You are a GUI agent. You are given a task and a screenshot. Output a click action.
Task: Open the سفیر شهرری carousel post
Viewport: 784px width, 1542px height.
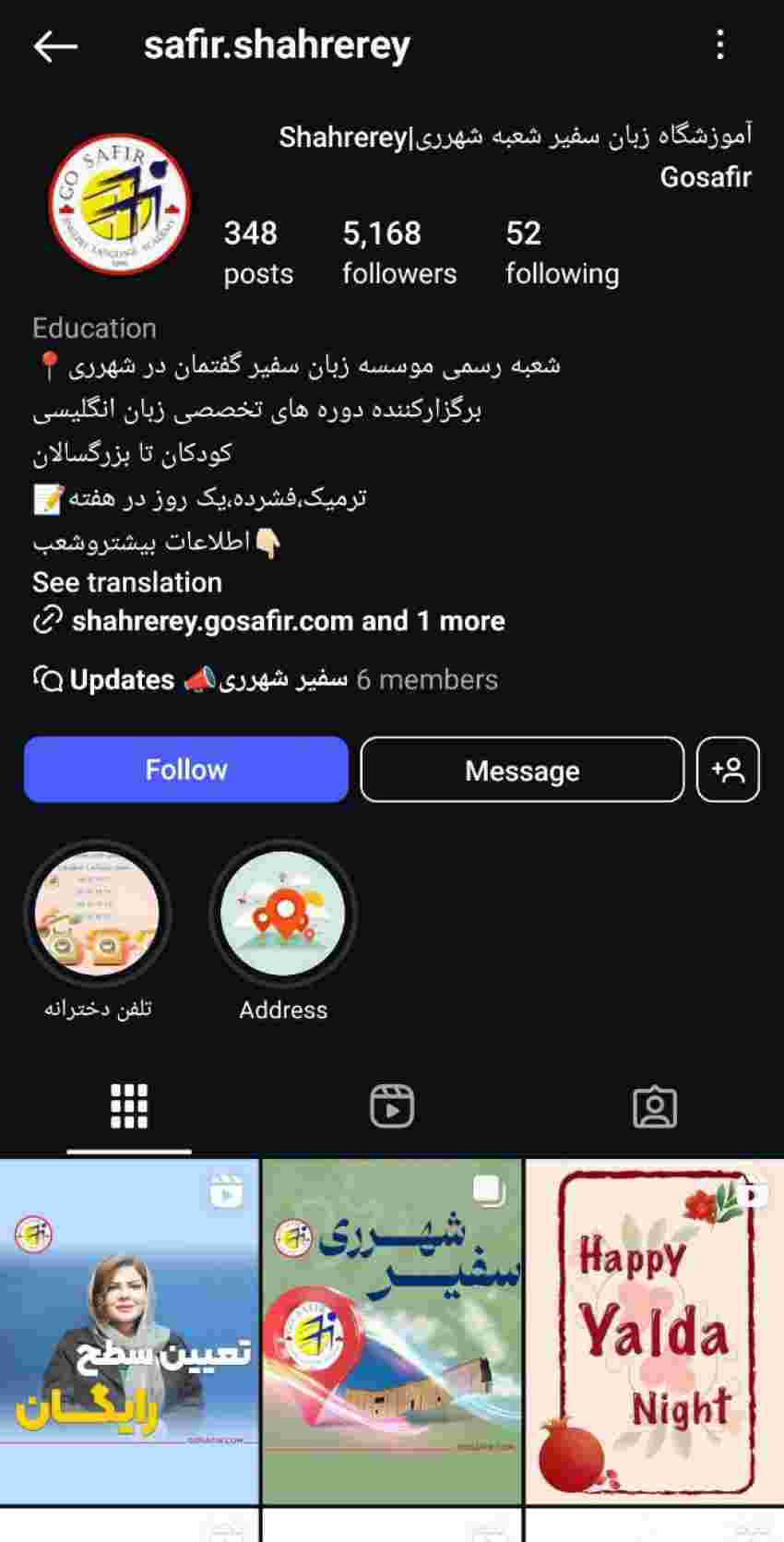click(x=392, y=1332)
